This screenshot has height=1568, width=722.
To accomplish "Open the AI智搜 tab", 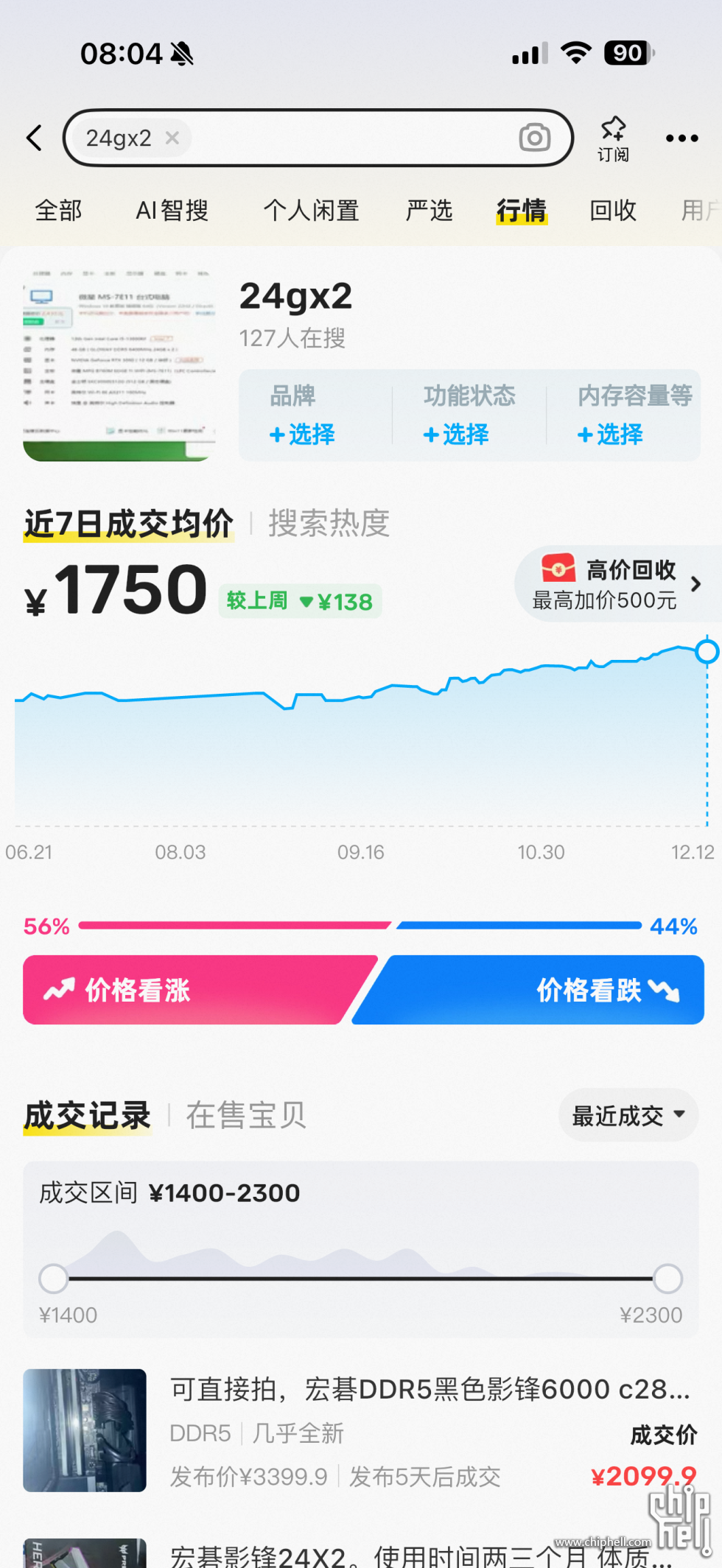I will (x=172, y=210).
